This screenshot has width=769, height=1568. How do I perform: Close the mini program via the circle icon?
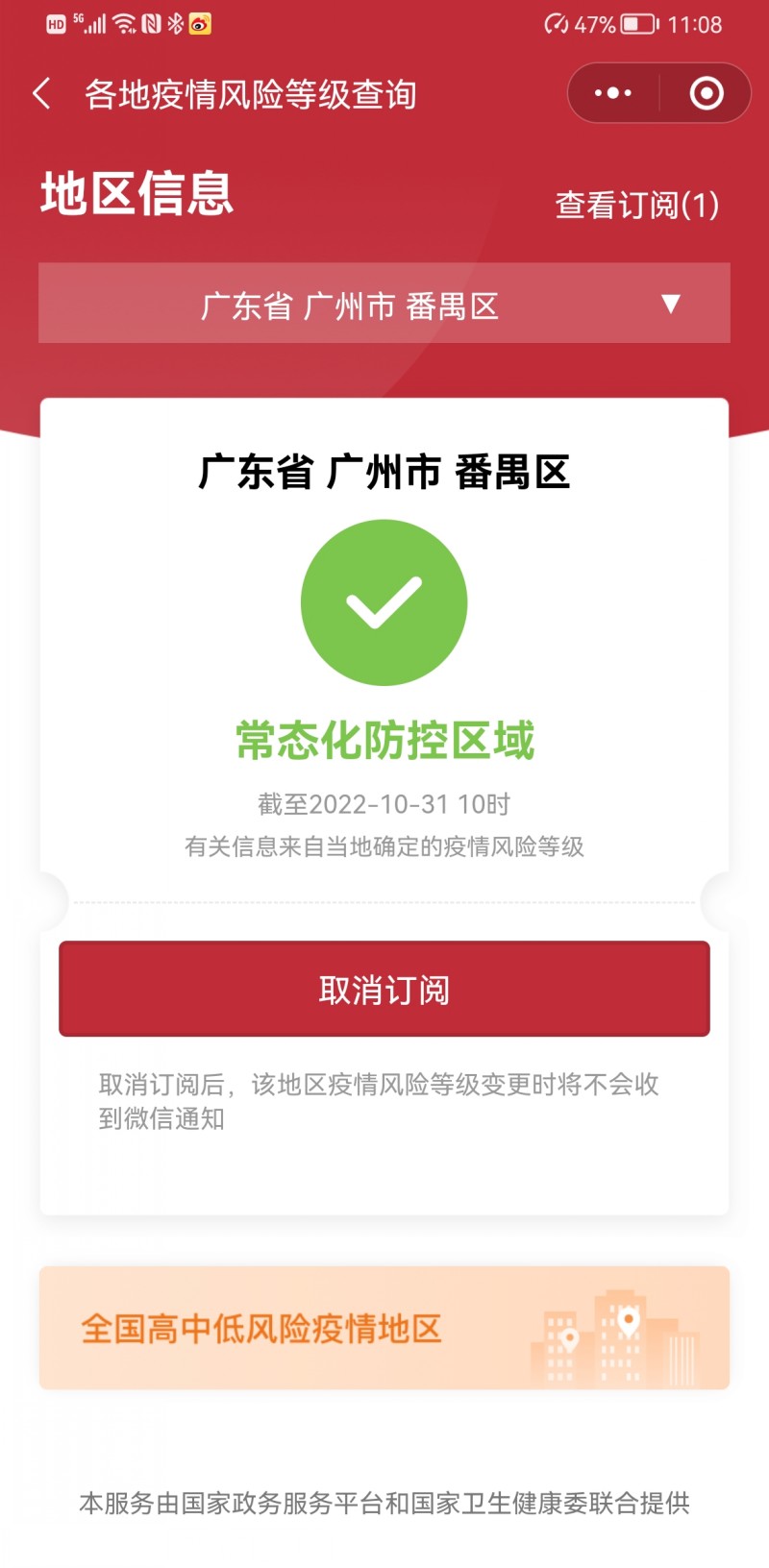pos(707,93)
